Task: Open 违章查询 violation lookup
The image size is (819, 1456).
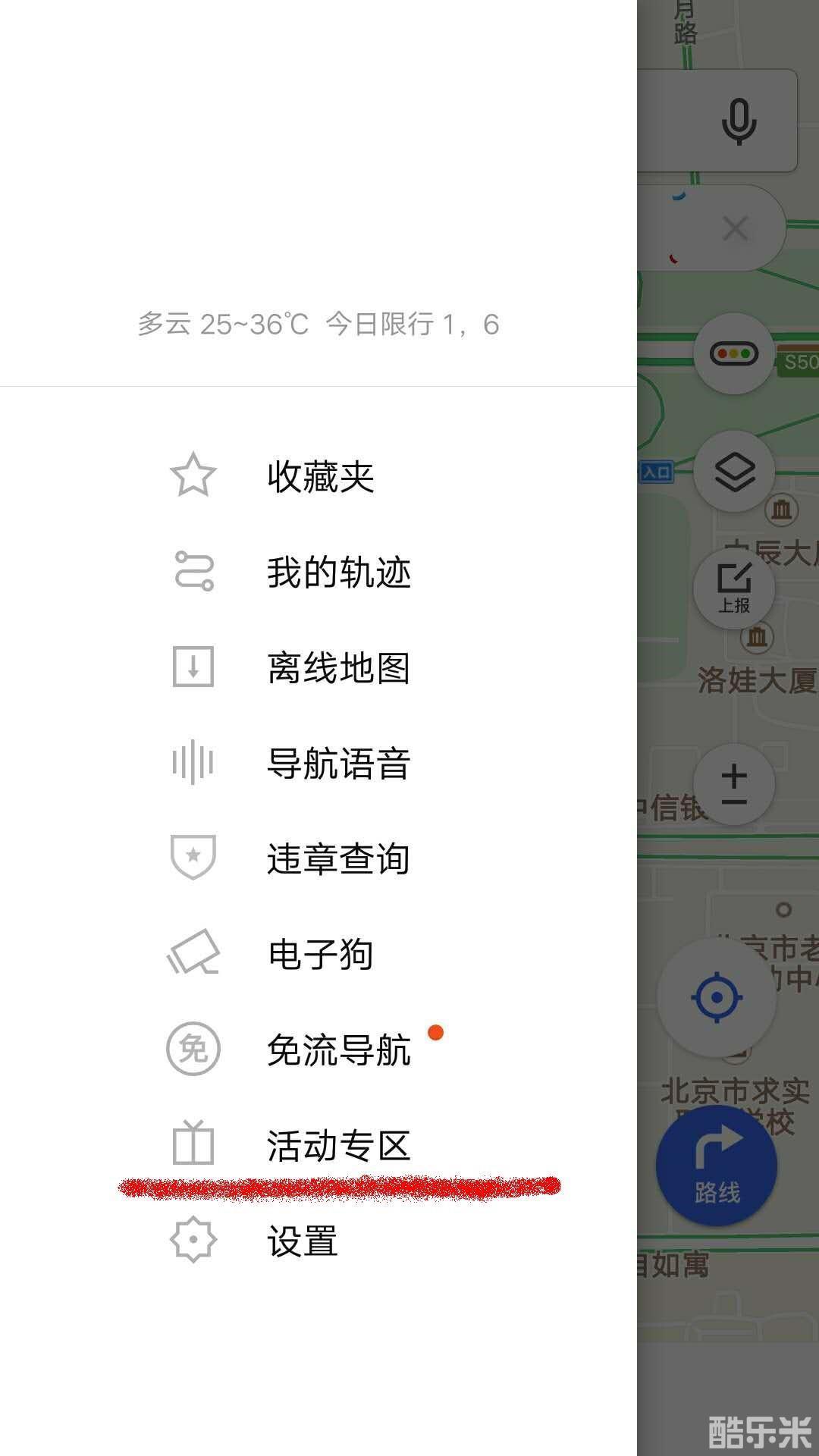Action: 318,858
